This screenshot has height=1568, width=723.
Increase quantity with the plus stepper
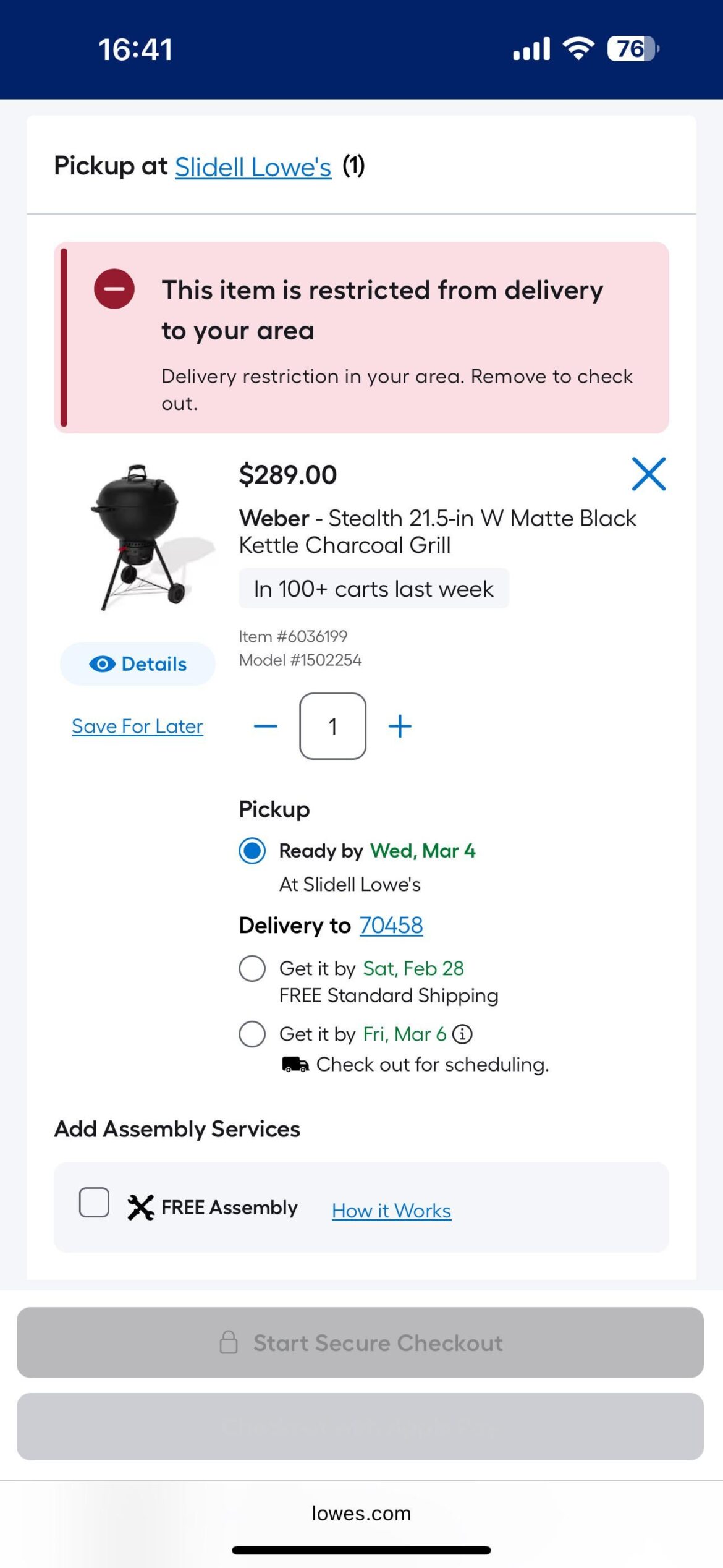pos(399,726)
